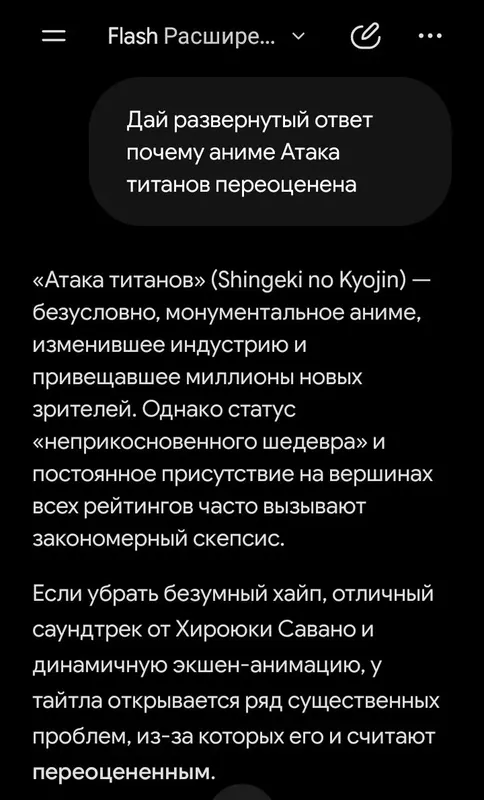Start a new chat

[366, 36]
